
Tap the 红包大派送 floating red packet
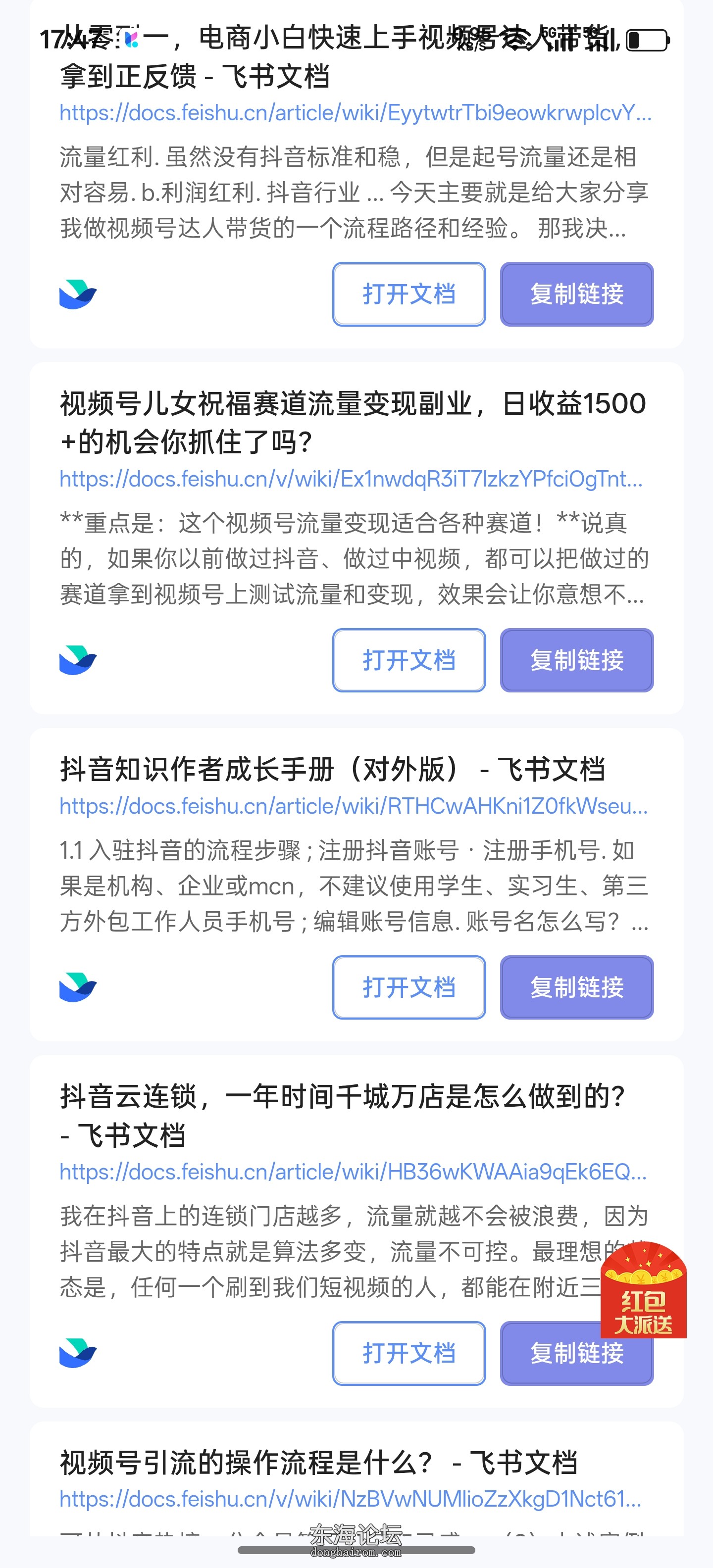[643, 1290]
